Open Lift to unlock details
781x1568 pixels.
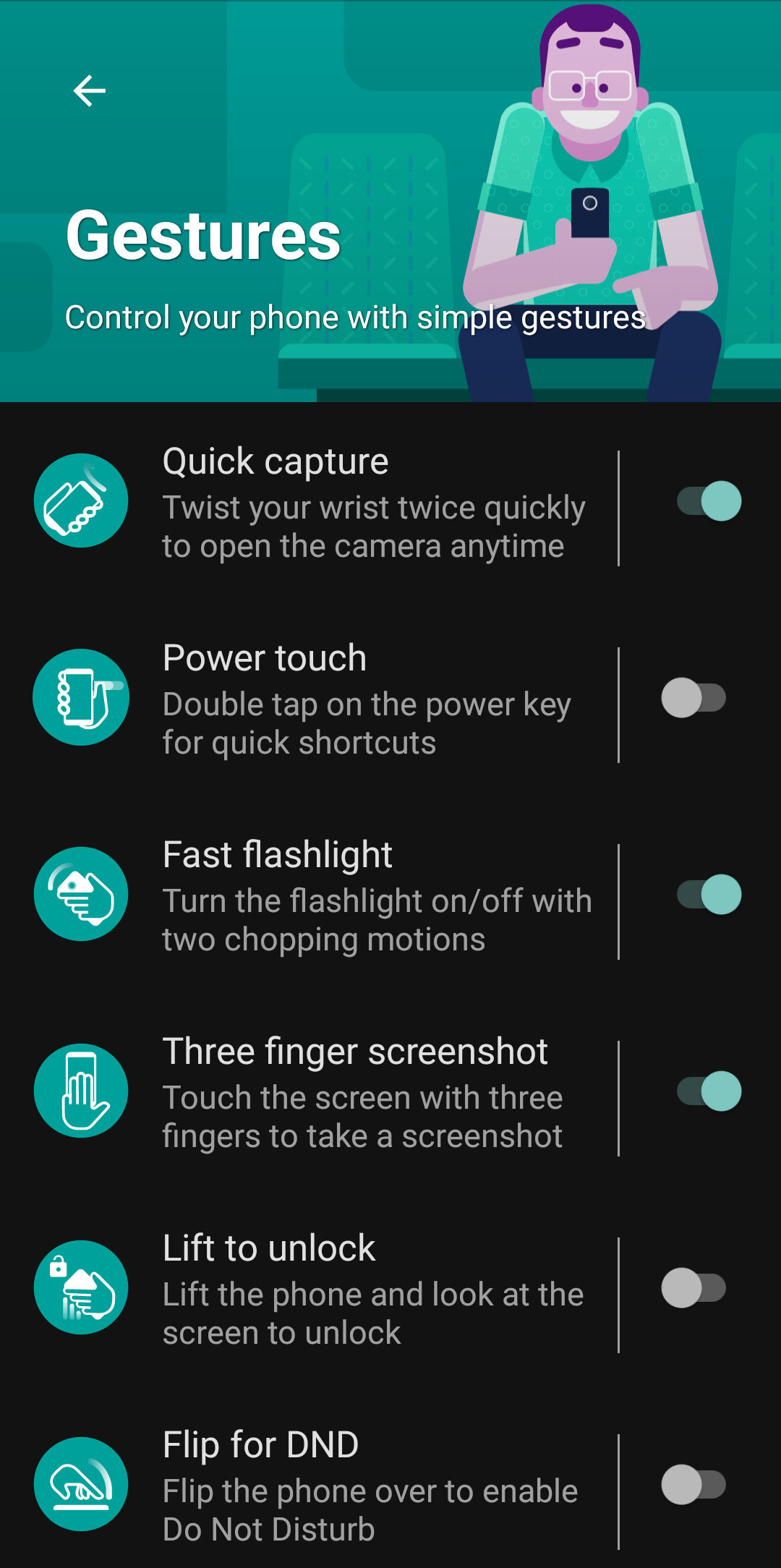click(310, 1289)
